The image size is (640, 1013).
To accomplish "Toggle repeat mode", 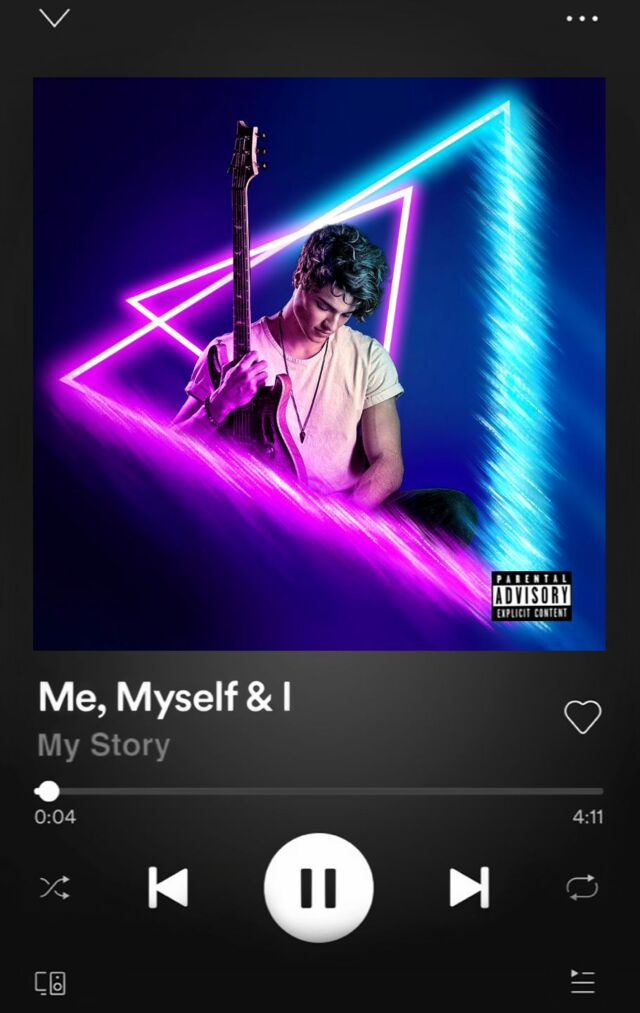I will [582, 887].
